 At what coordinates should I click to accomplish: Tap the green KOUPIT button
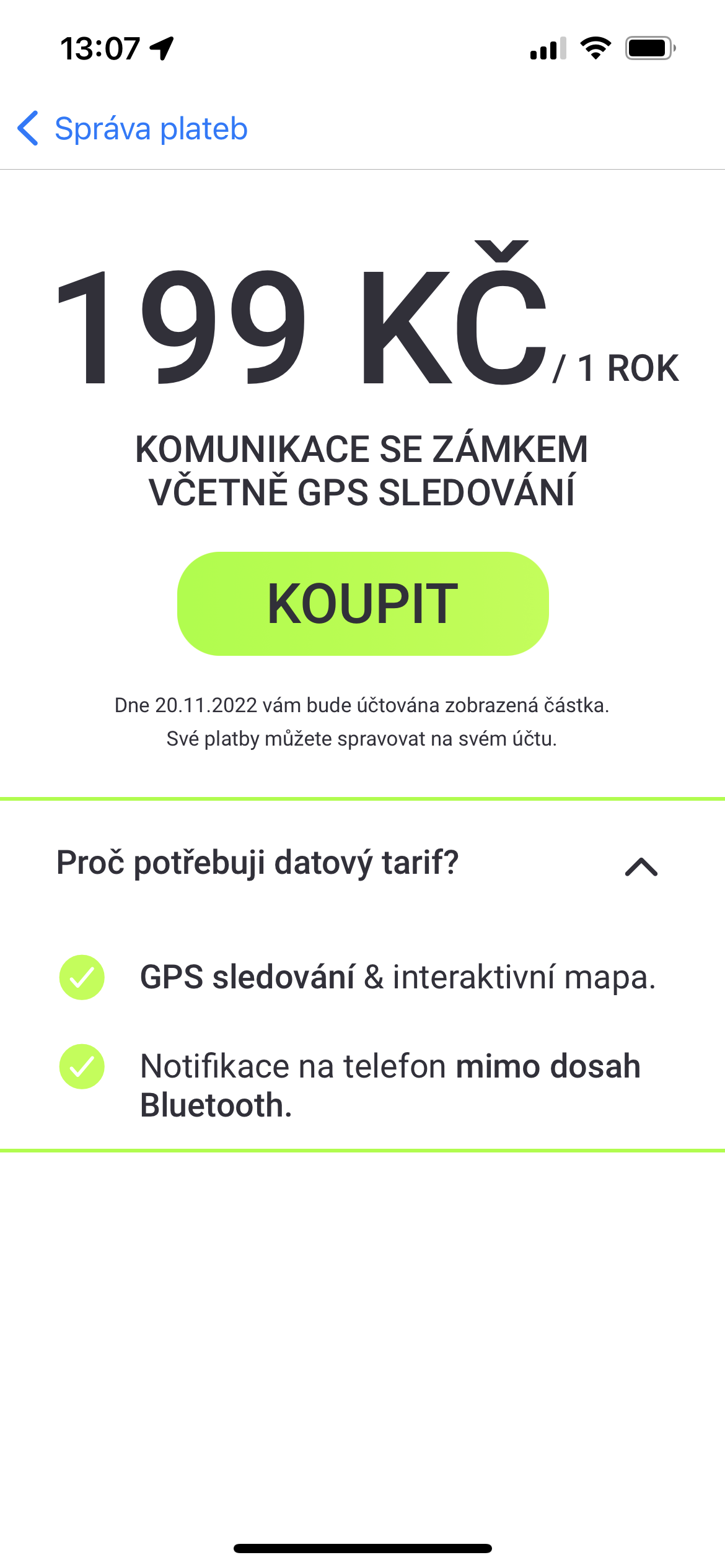(x=362, y=604)
